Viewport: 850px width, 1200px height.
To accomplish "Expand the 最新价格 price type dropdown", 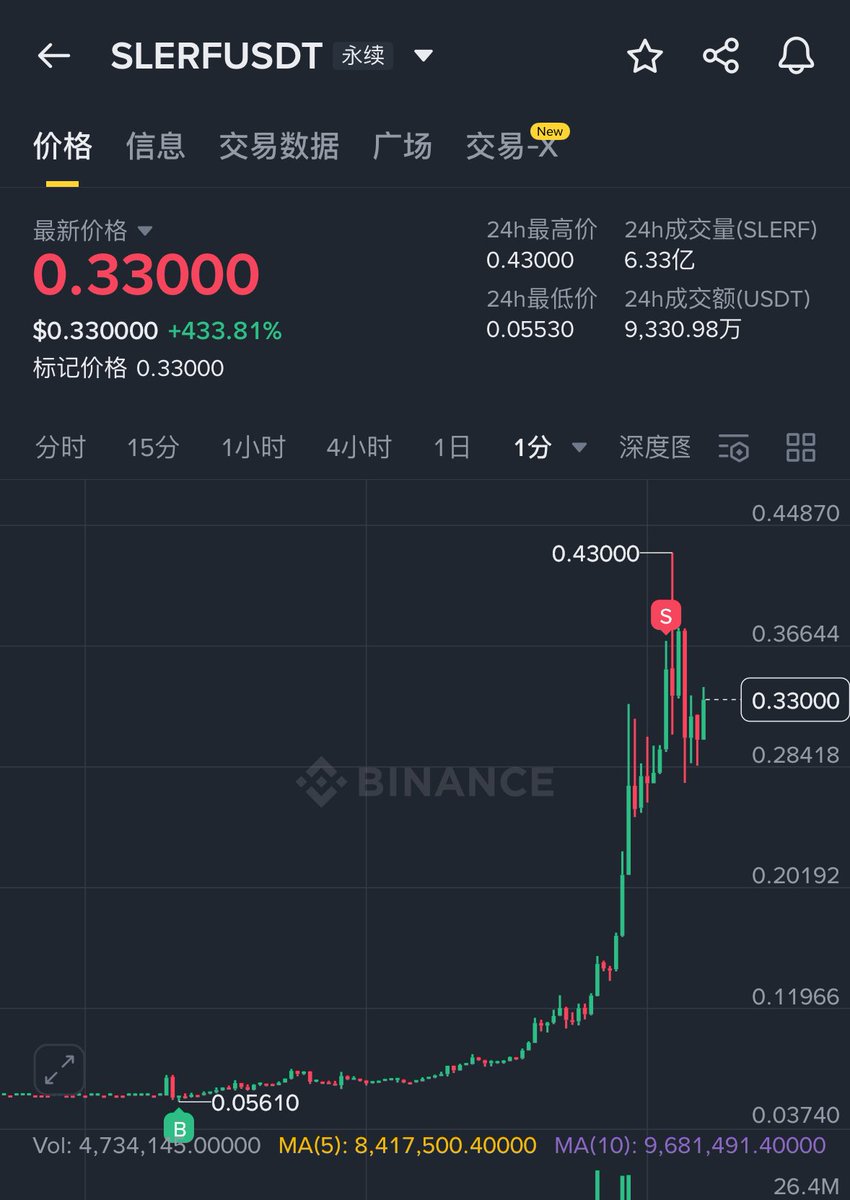I will [145, 231].
